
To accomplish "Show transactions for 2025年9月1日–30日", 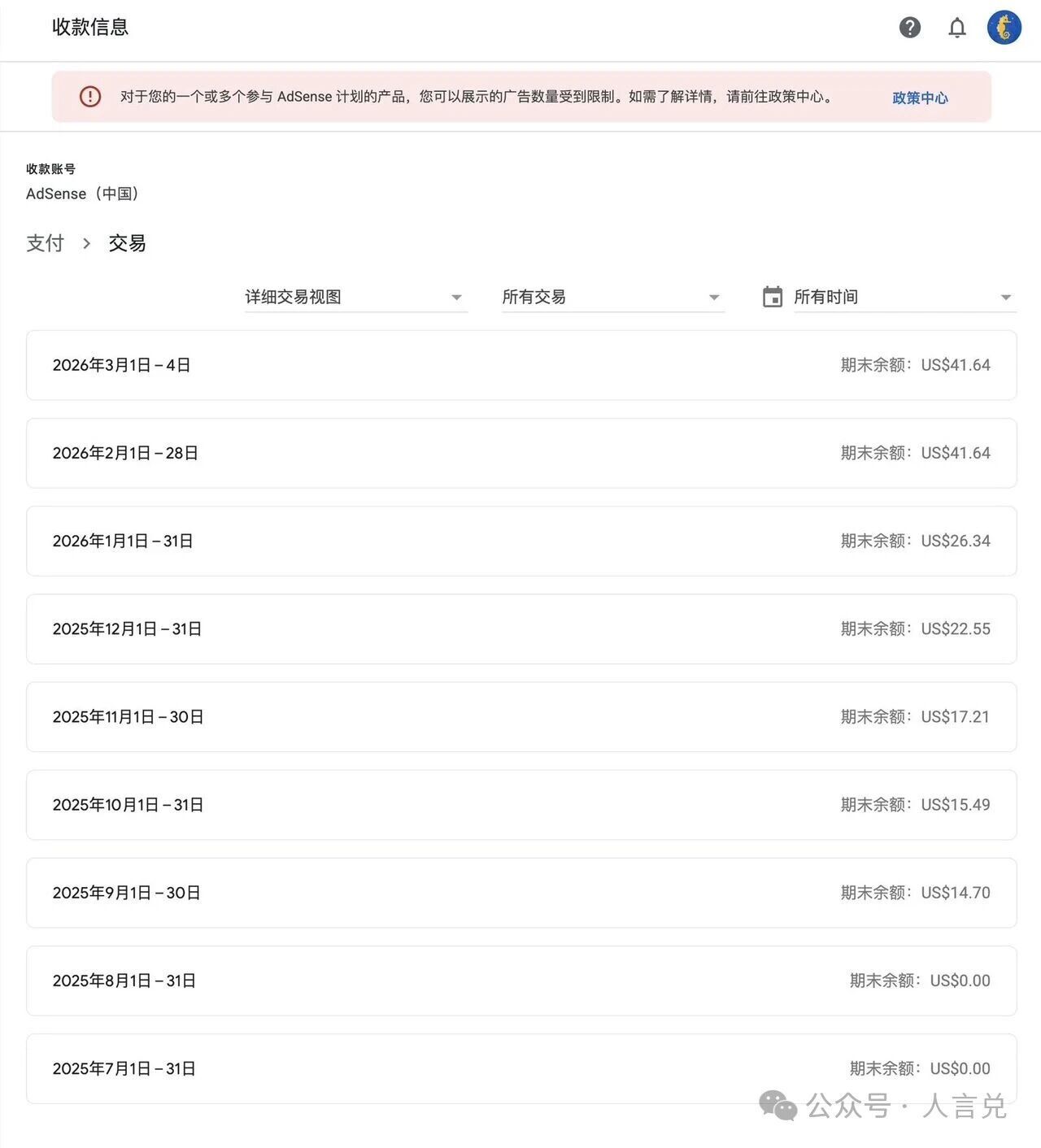I will click(x=521, y=892).
